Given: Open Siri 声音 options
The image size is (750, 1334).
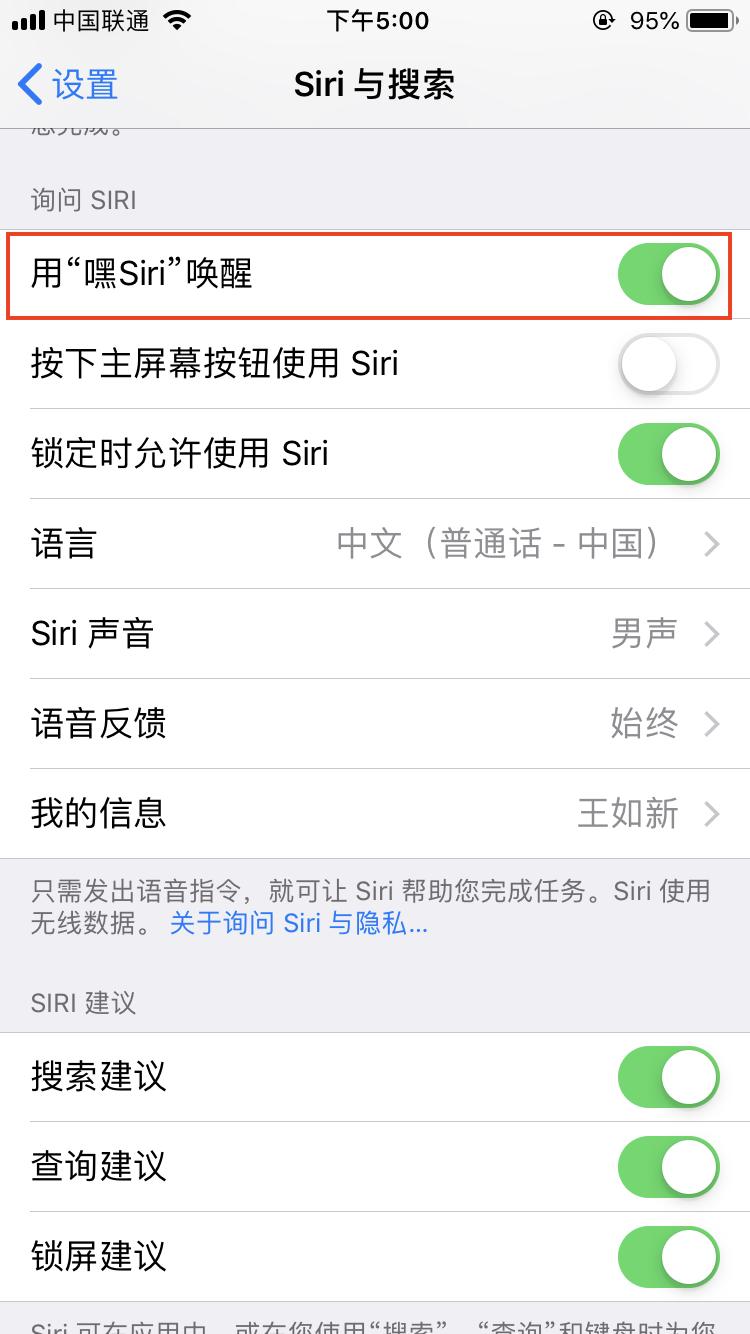Looking at the screenshot, I should click(x=375, y=634).
